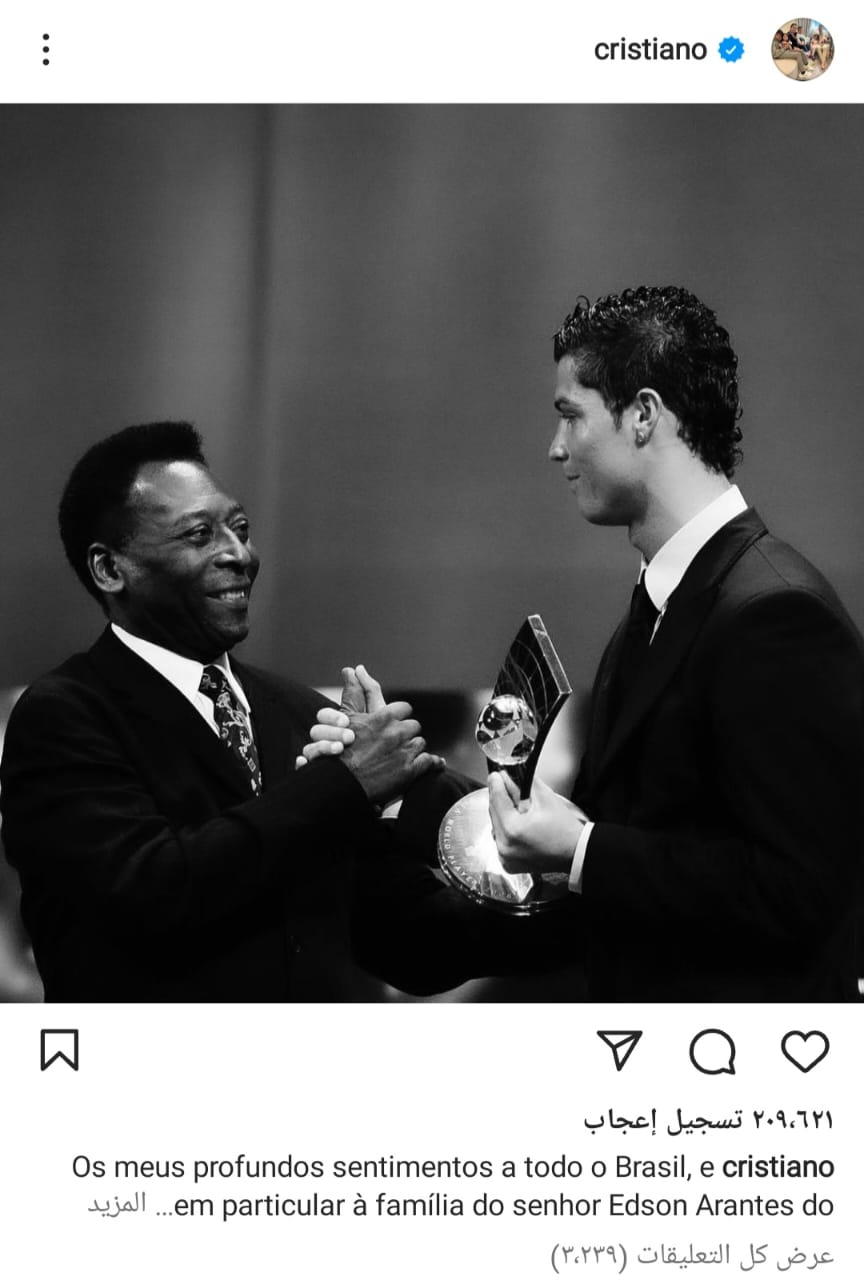Viewport: 864px width, 1280px height.
Task: Expand the caption with المزيد
Action: click(117, 1205)
